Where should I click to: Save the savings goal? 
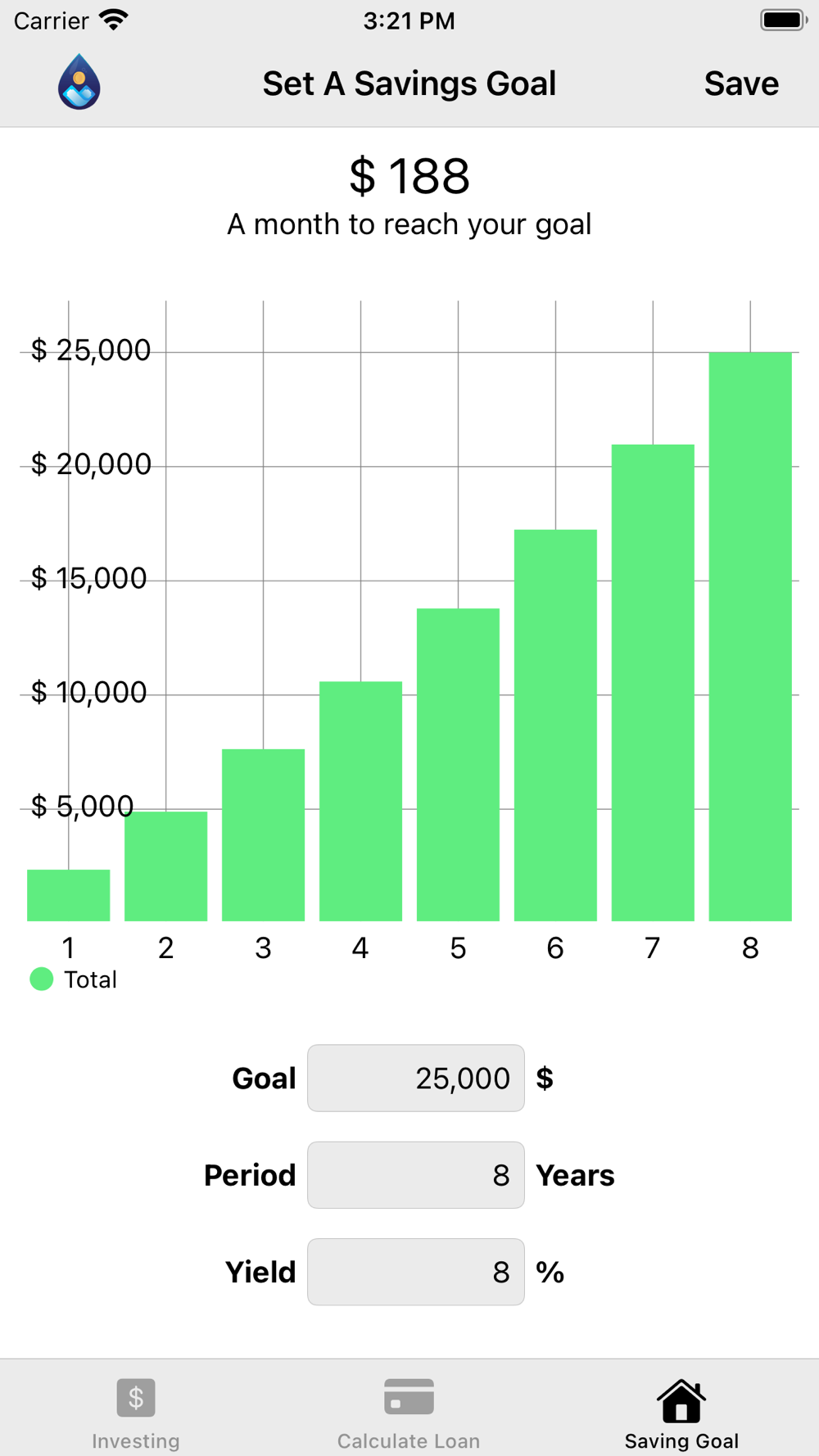coord(741,84)
